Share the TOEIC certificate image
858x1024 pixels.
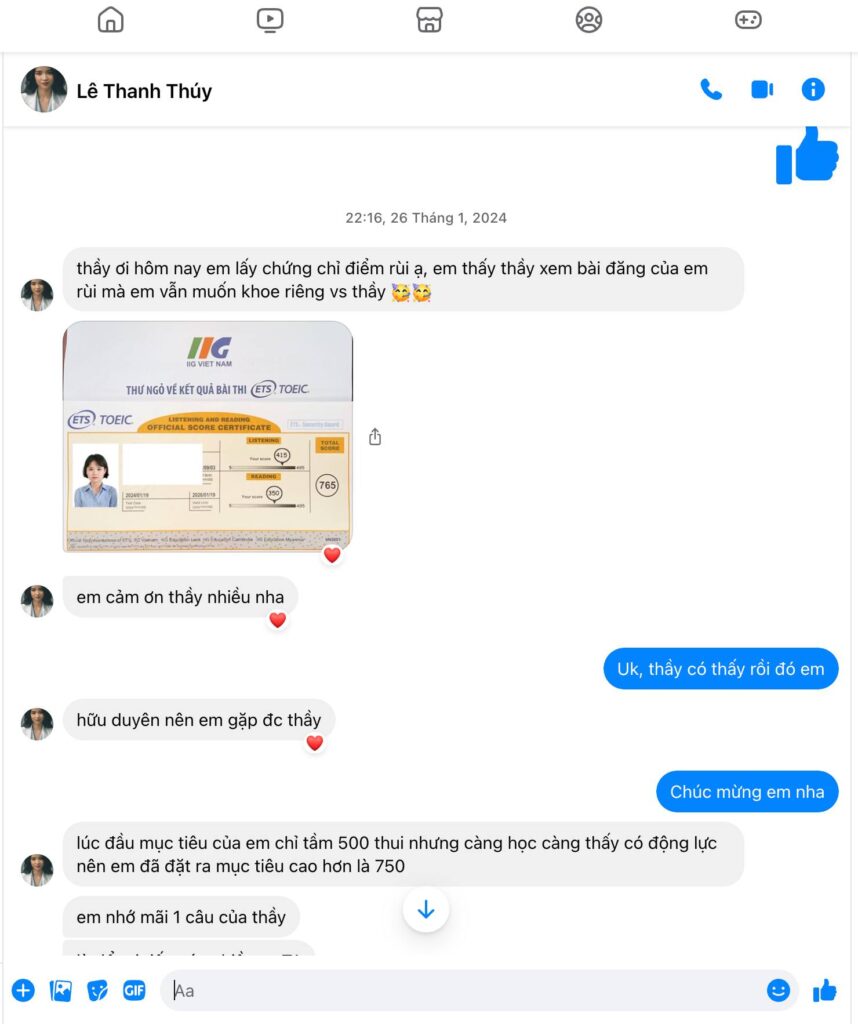pos(375,437)
